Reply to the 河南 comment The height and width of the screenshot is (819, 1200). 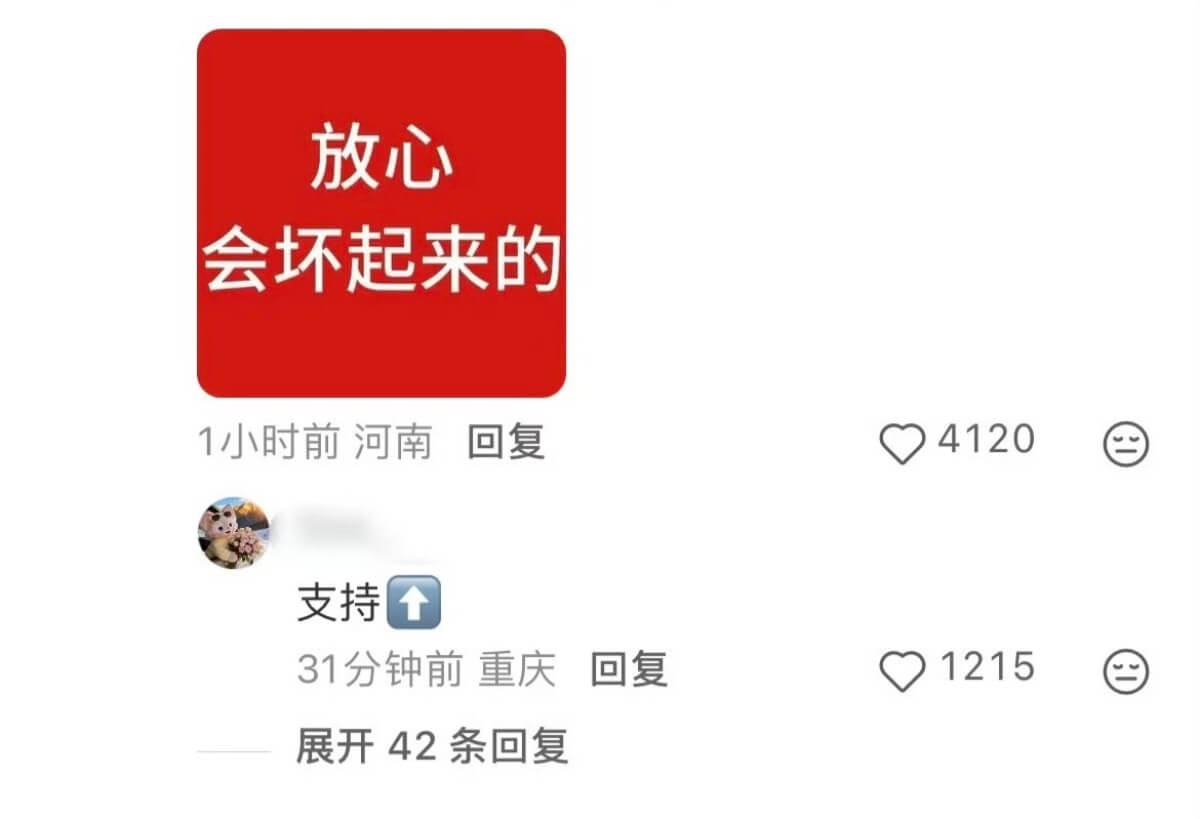[x=506, y=441]
